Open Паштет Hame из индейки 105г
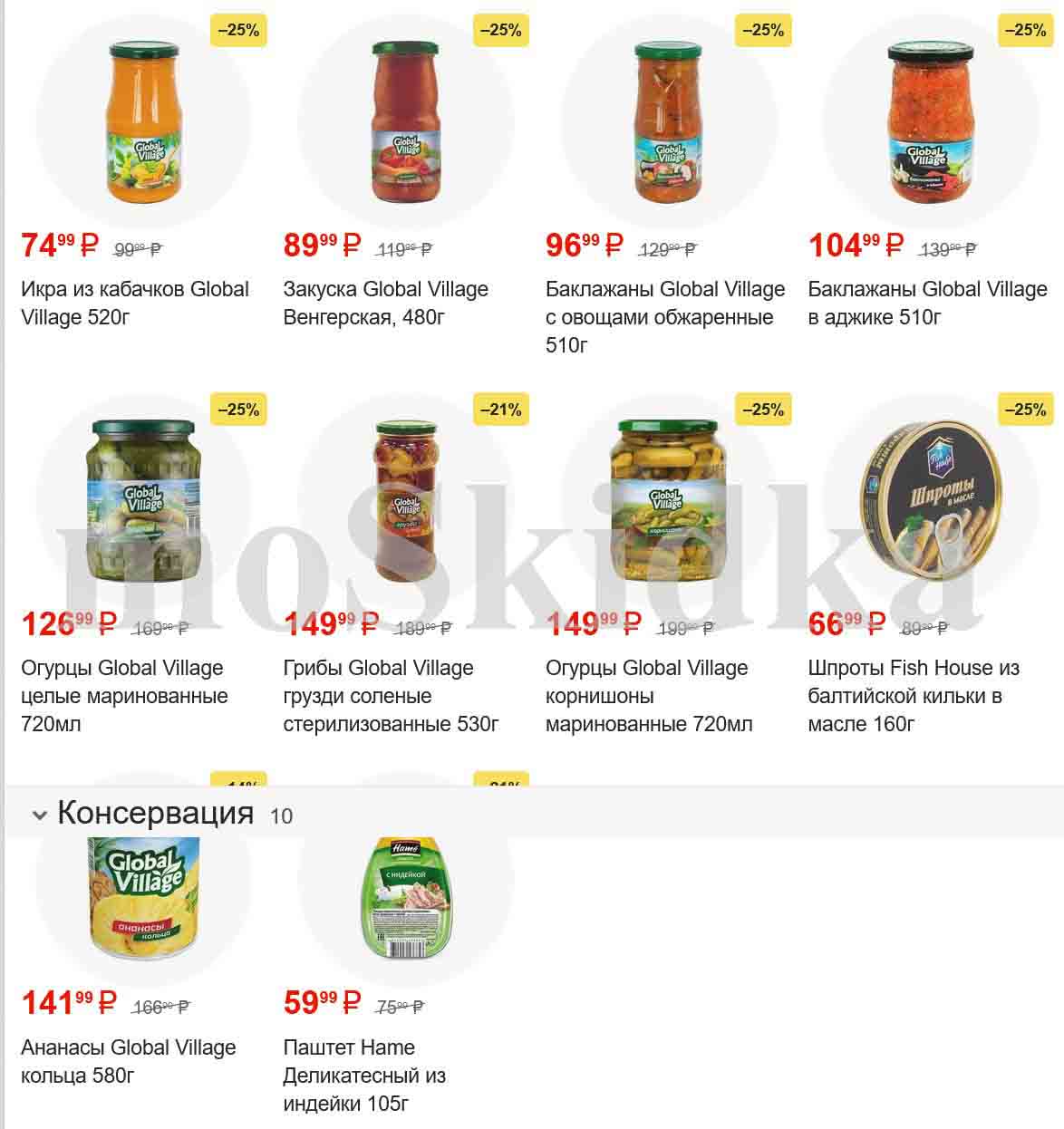 tap(364, 1075)
